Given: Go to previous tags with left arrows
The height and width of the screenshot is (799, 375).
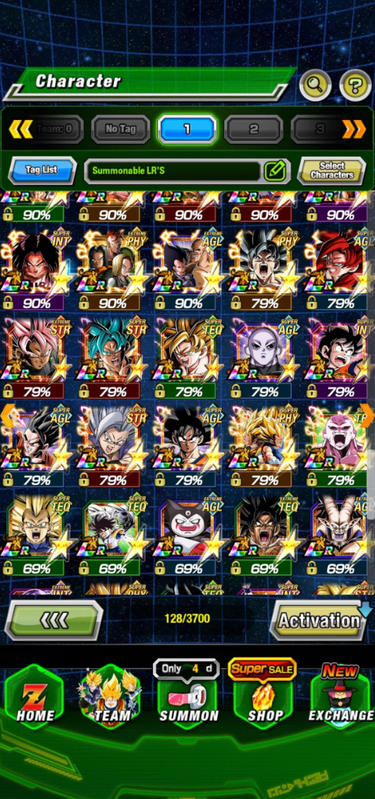Looking at the screenshot, I should click(20, 129).
